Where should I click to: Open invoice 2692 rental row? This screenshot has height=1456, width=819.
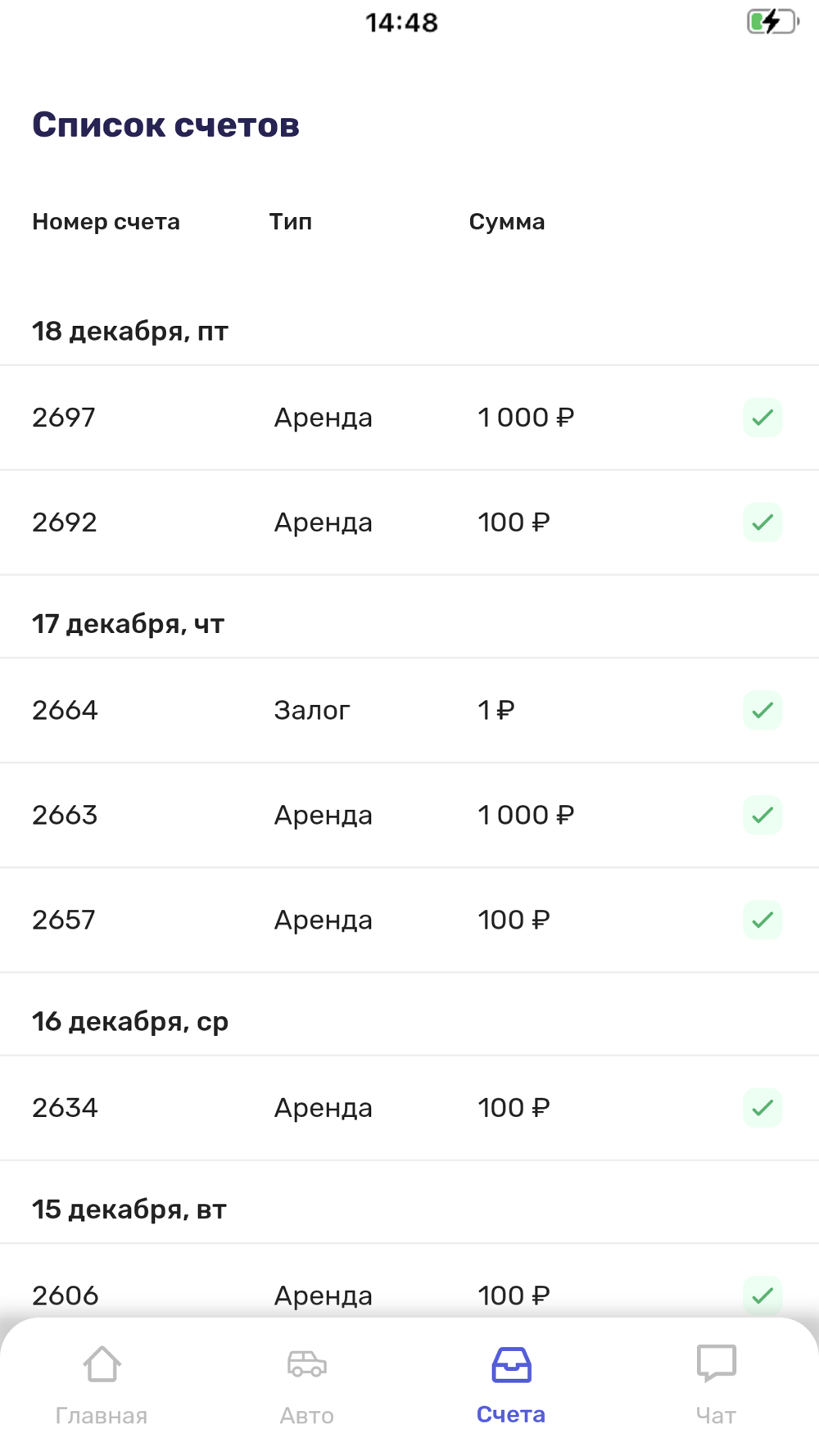409,522
